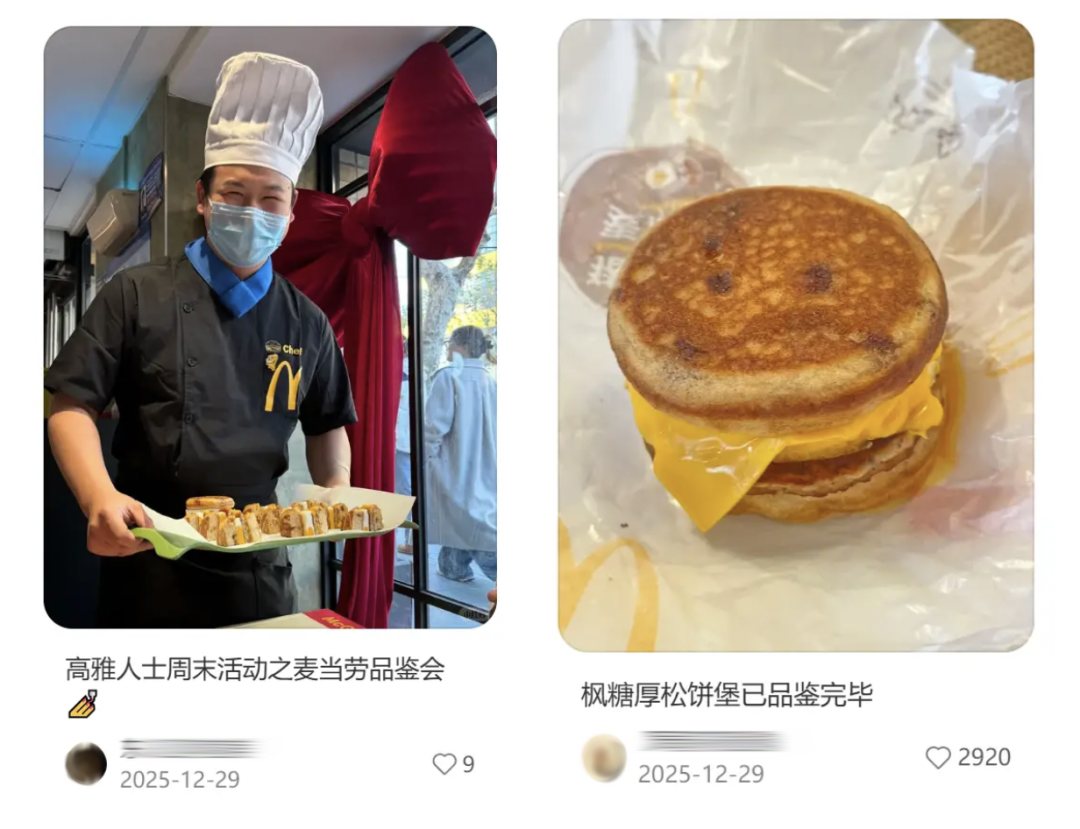View the author avatar under 枫糖厚松饼堡 post
Image resolution: width=1080 pixels, height=829 pixels.
point(604,757)
